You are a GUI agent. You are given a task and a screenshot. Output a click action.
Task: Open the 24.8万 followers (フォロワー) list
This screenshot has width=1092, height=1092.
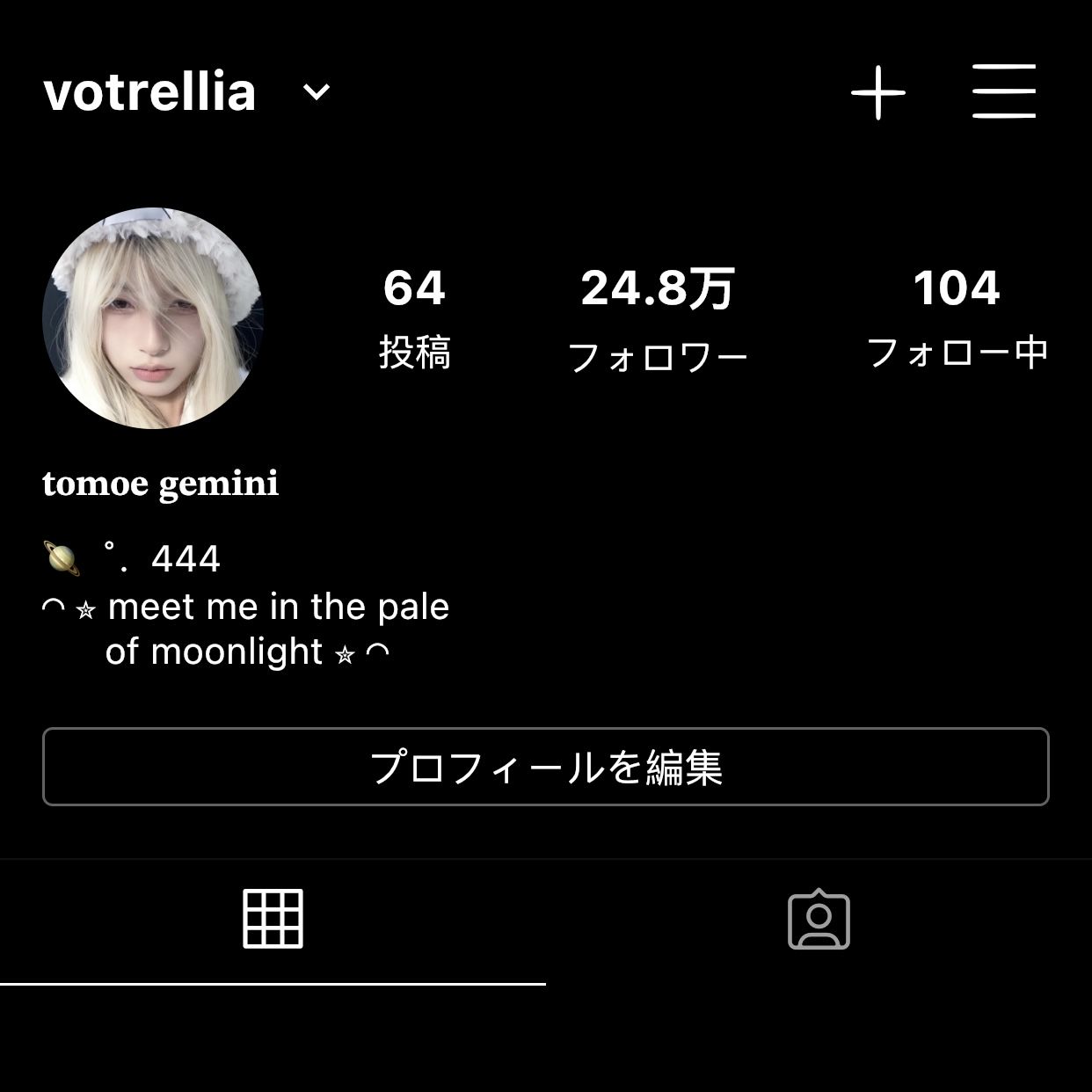(657, 318)
